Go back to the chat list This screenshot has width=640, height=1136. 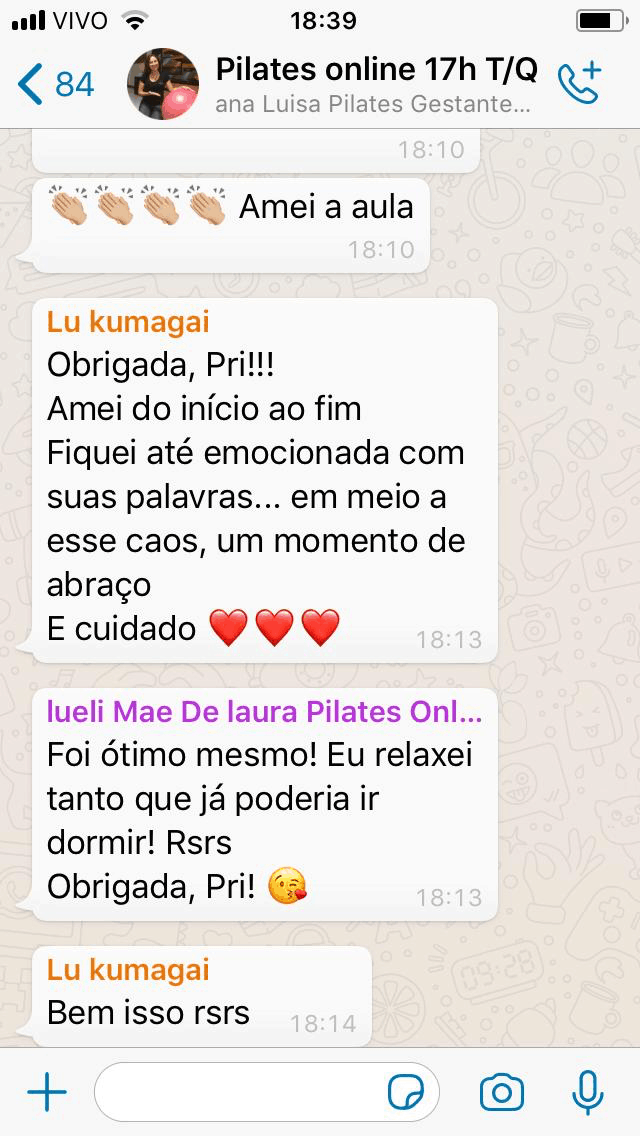pos(56,84)
